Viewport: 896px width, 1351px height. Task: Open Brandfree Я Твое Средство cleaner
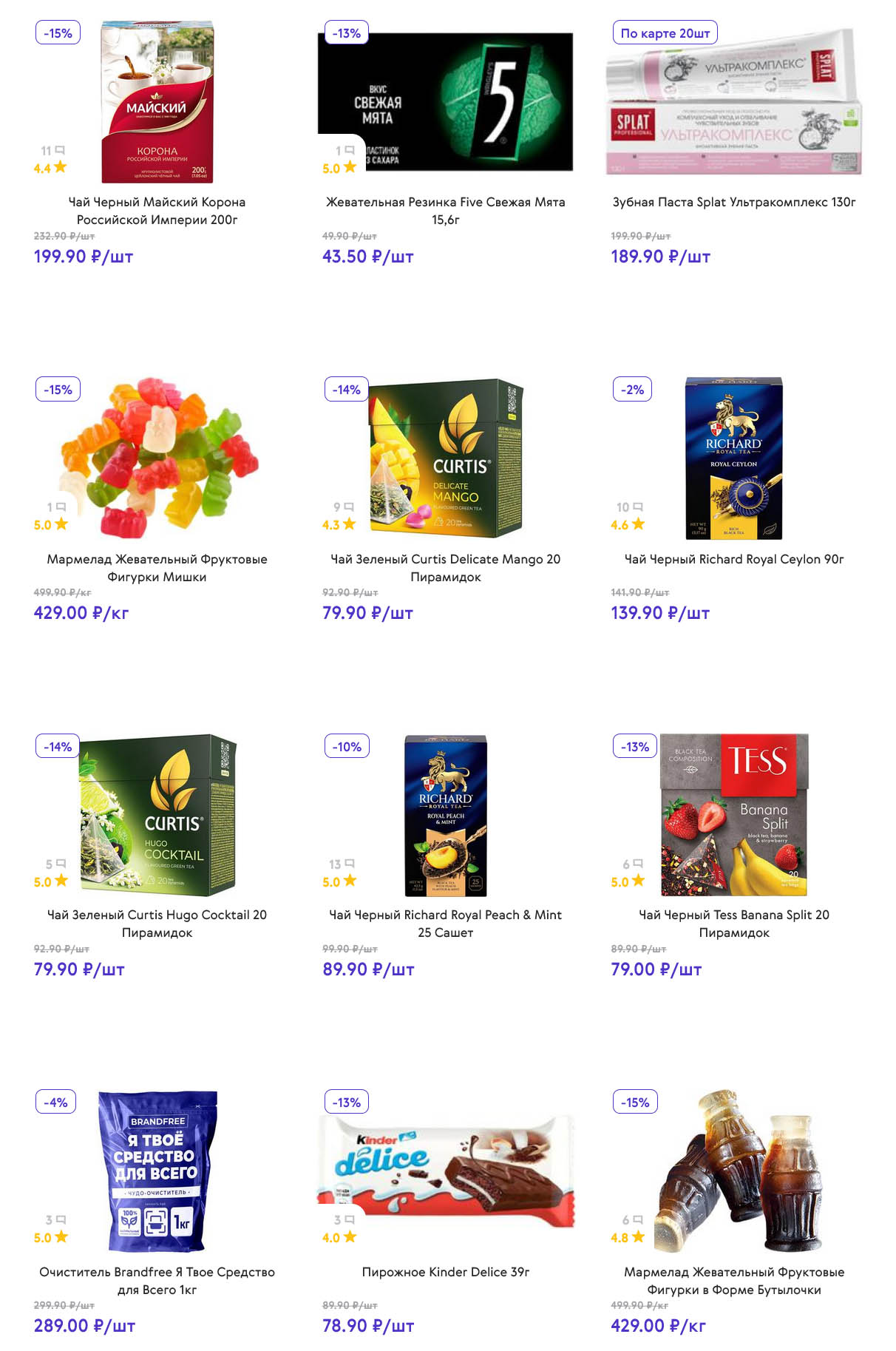click(x=157, y=1281)
